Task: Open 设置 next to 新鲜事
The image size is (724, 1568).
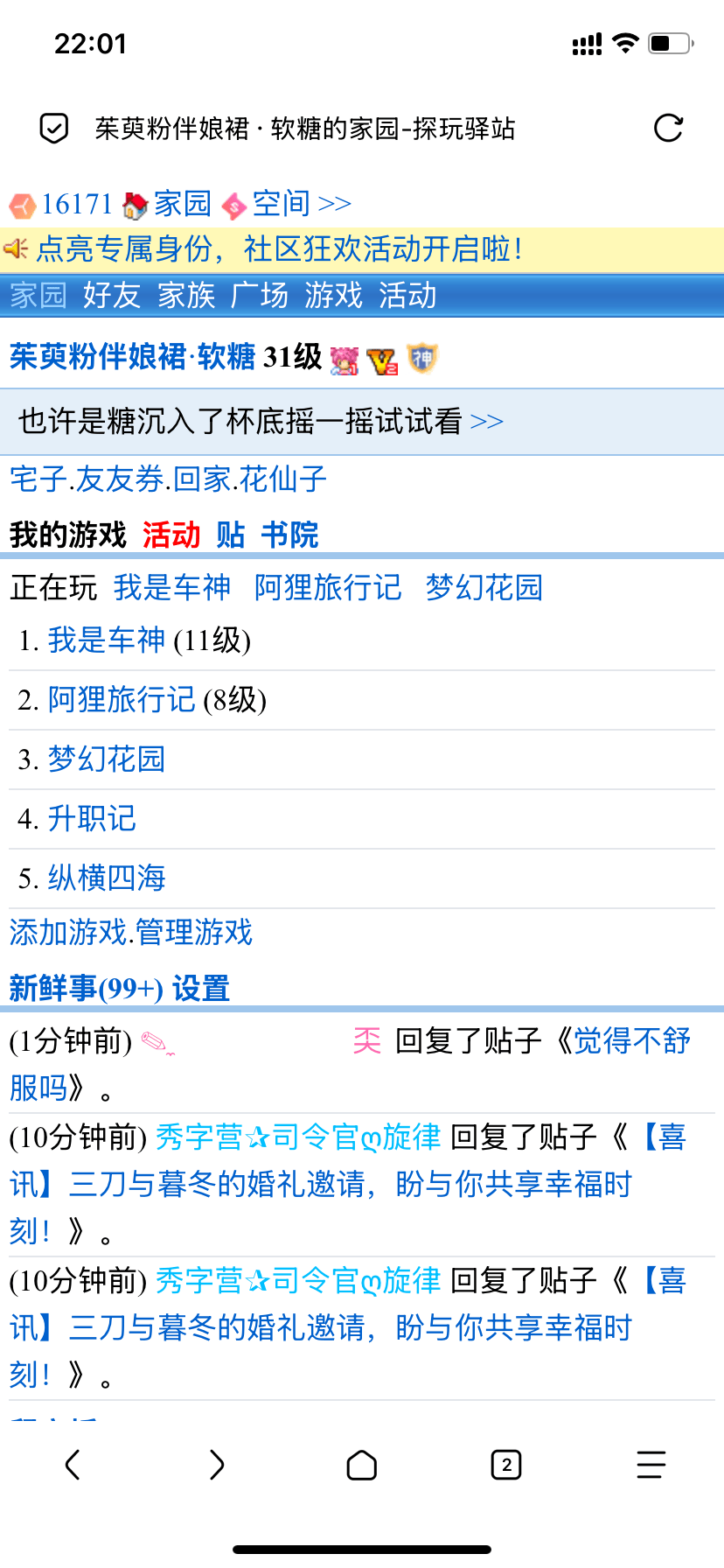Action: (200, 989)
